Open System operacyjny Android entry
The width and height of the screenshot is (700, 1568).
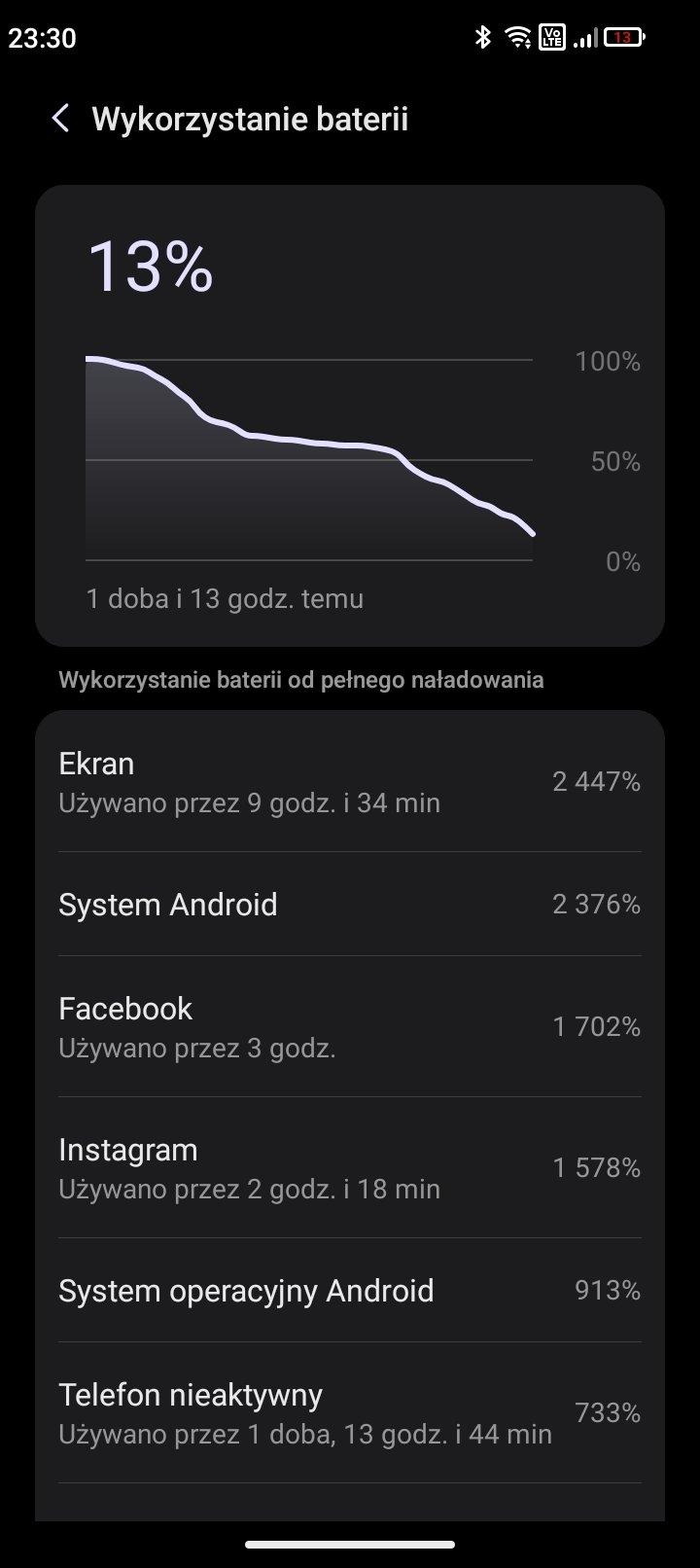point(350,1291)
